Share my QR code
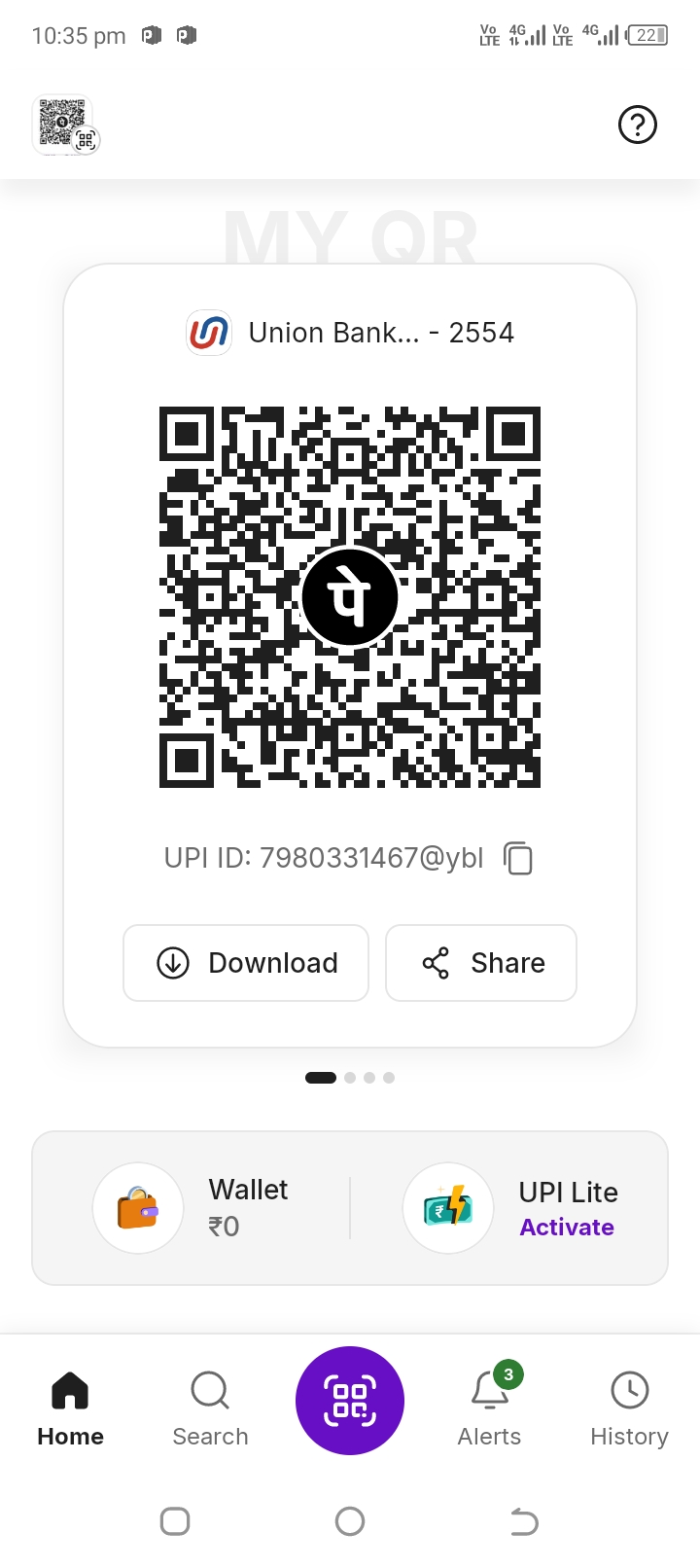Screen dimensions: 700x1568 click(x=481, y=963)
